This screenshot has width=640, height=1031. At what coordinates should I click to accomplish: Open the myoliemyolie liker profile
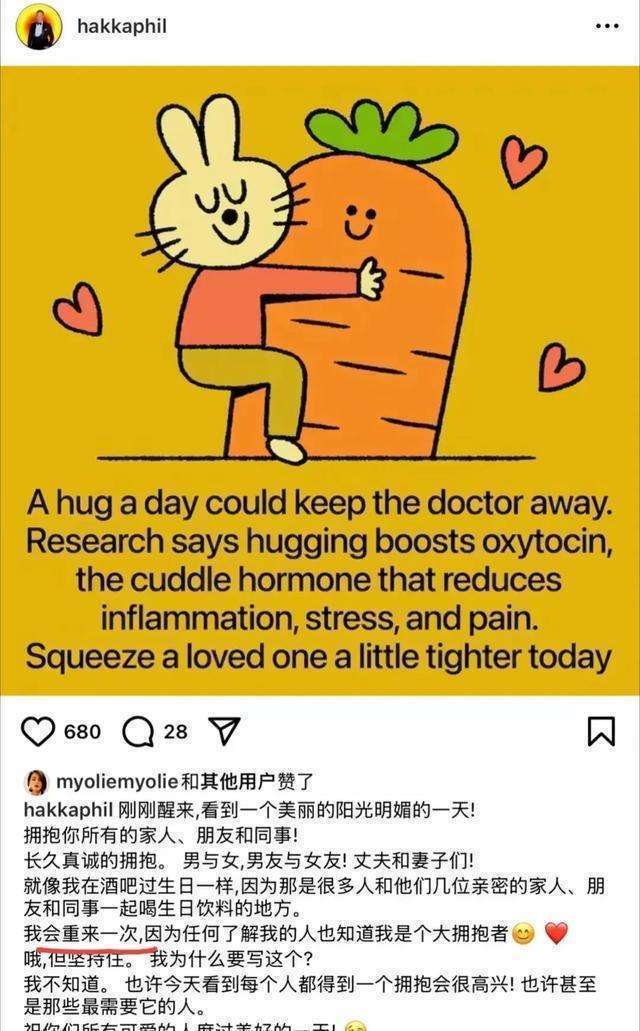[127, 781]
